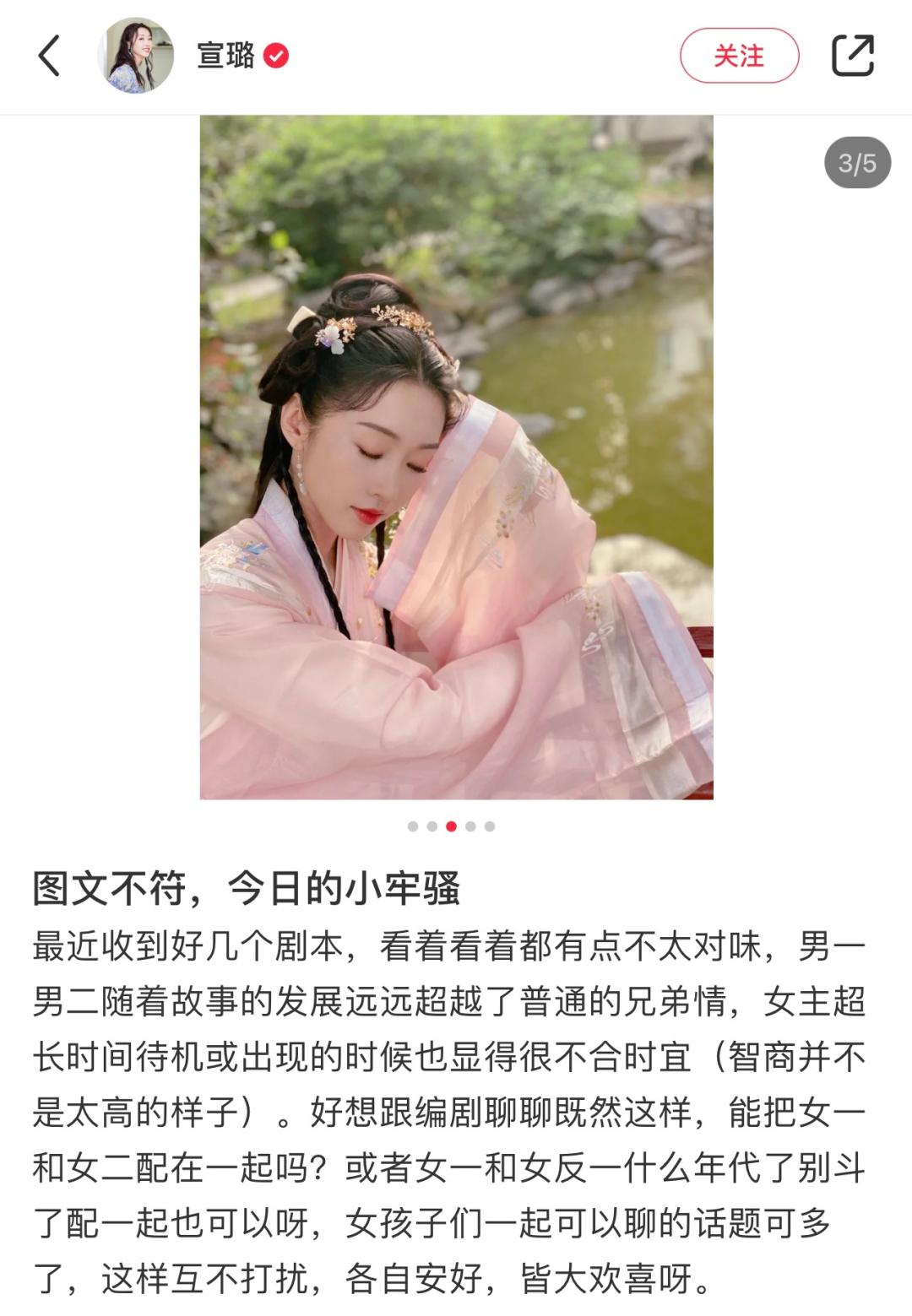The width and height of the screenshot is (912, 1316).
Task: Open the post photo in full view
Action: (x=456, y=457)
